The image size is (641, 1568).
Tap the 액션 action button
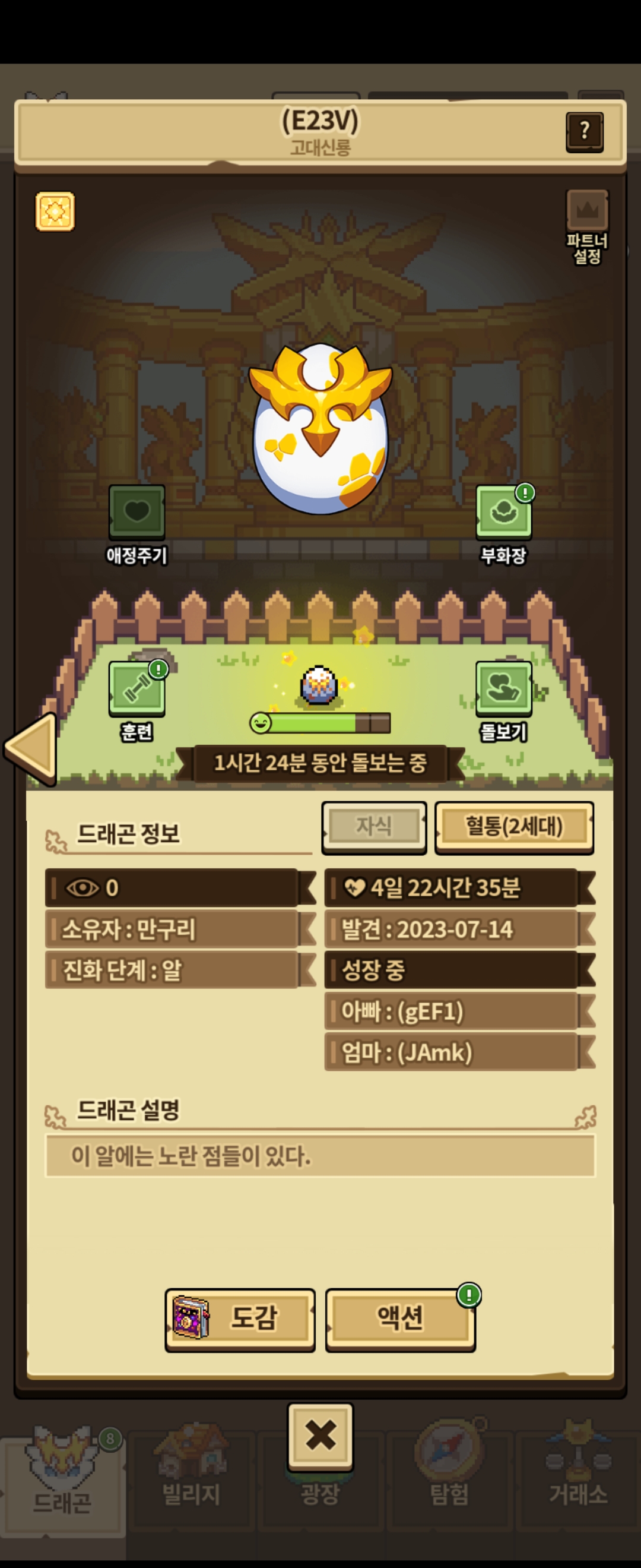[x=400, y=1318]
